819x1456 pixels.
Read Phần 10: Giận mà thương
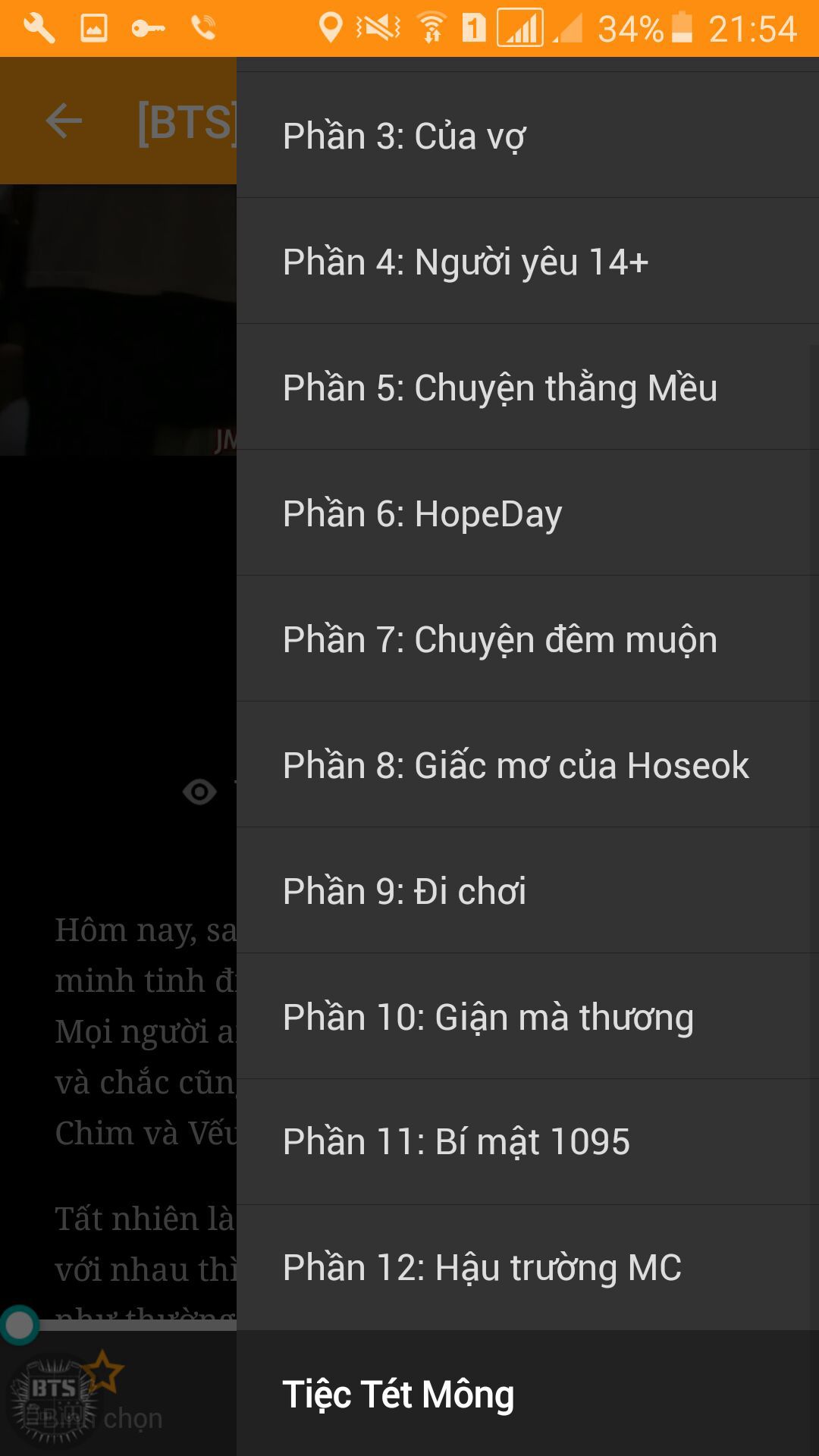527,1018
